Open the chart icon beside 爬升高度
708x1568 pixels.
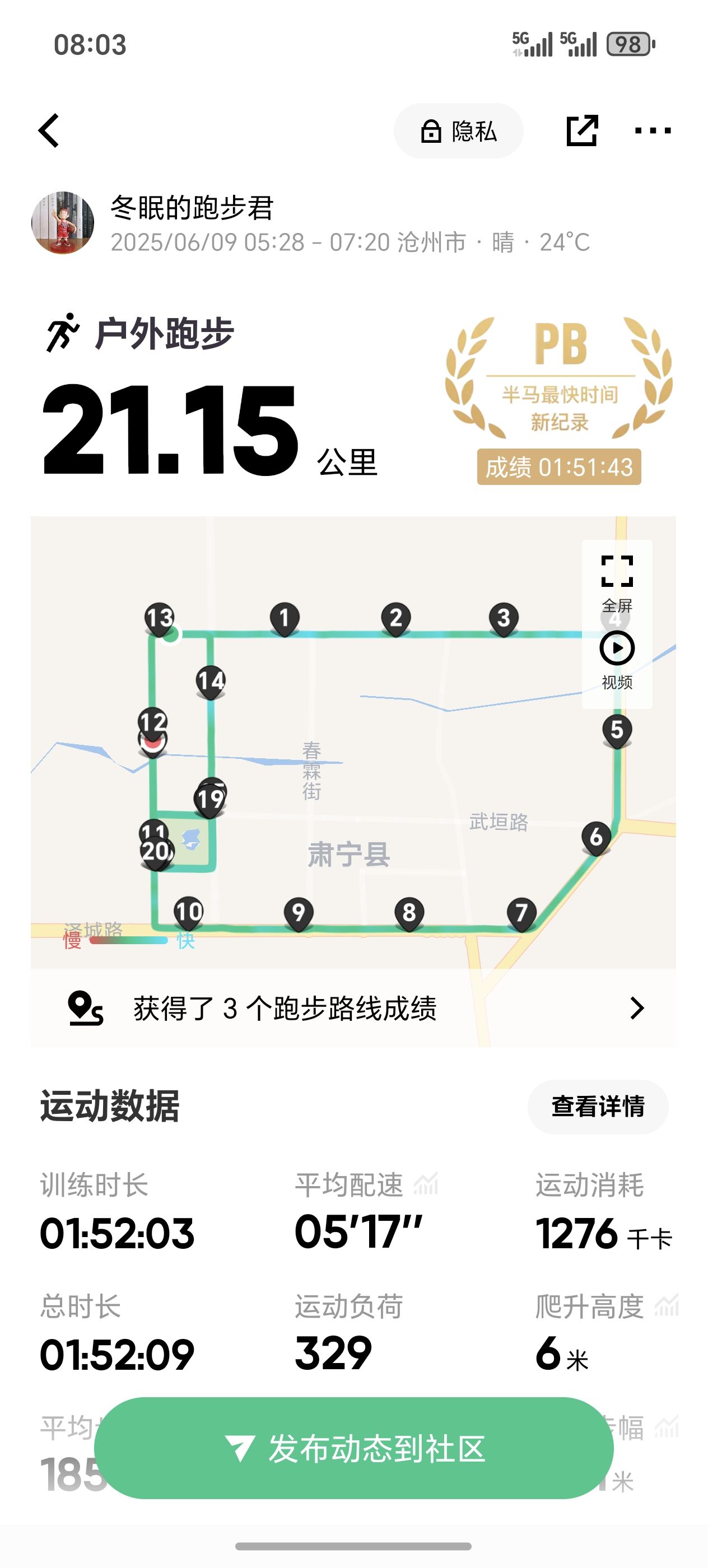pos(667,1306)
